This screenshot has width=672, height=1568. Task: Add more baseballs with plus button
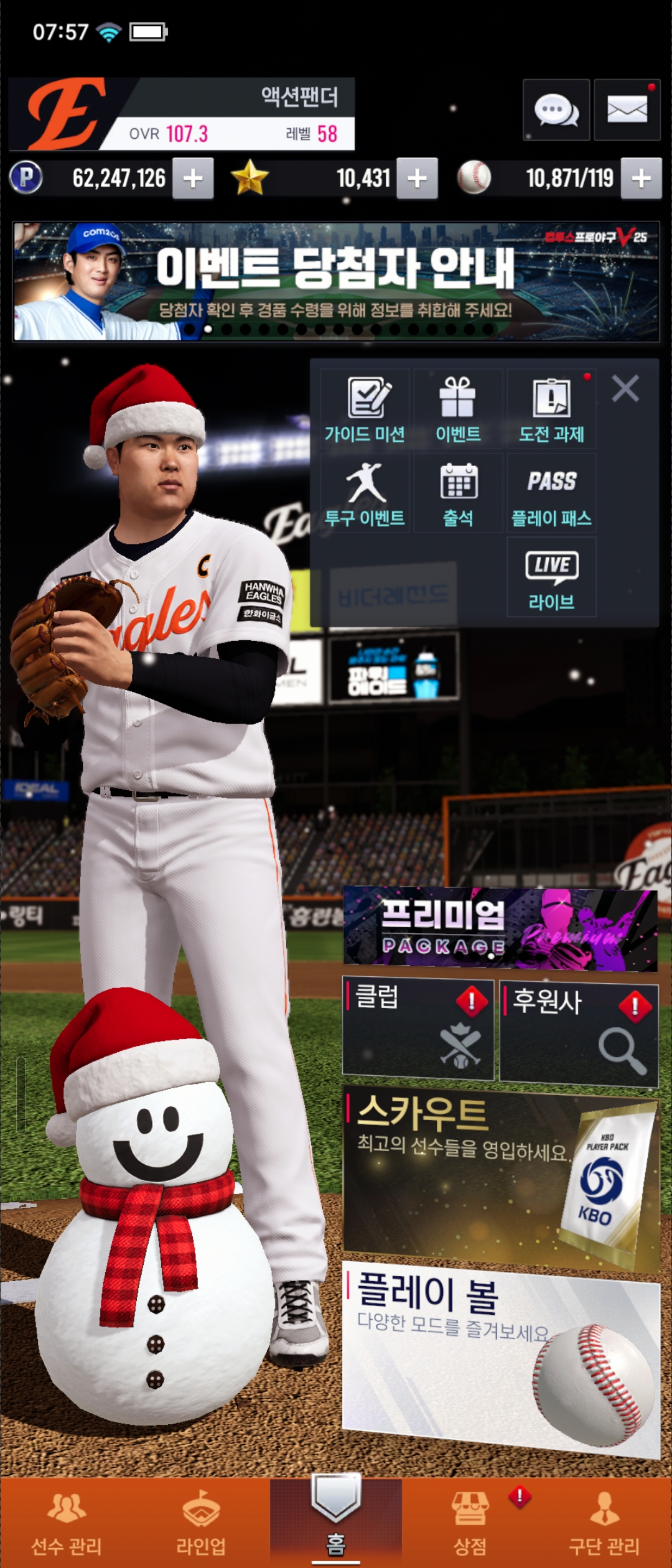(641, 179)
